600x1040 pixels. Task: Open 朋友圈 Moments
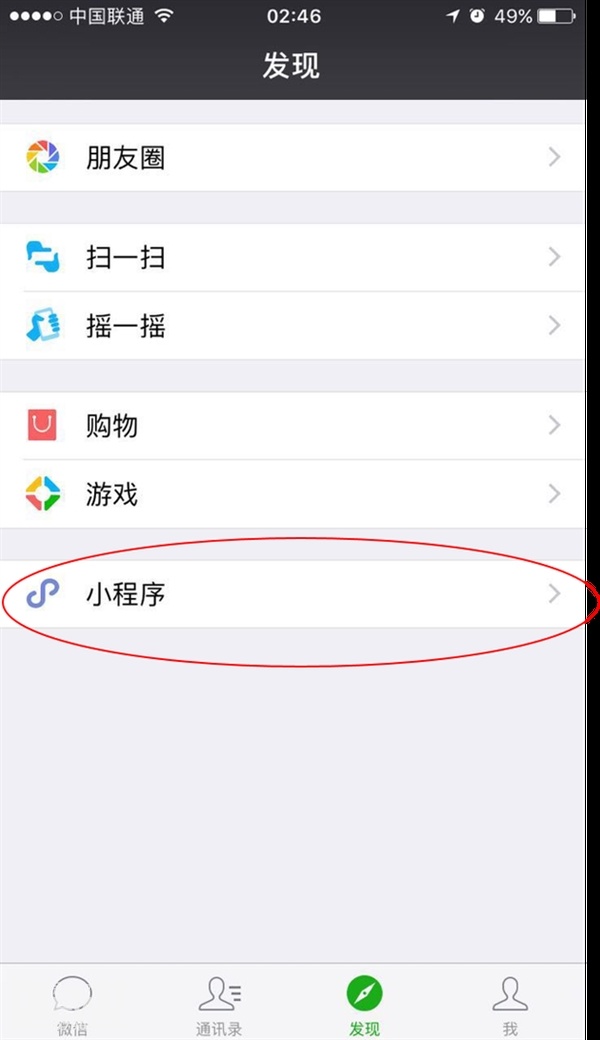(292, 158)
